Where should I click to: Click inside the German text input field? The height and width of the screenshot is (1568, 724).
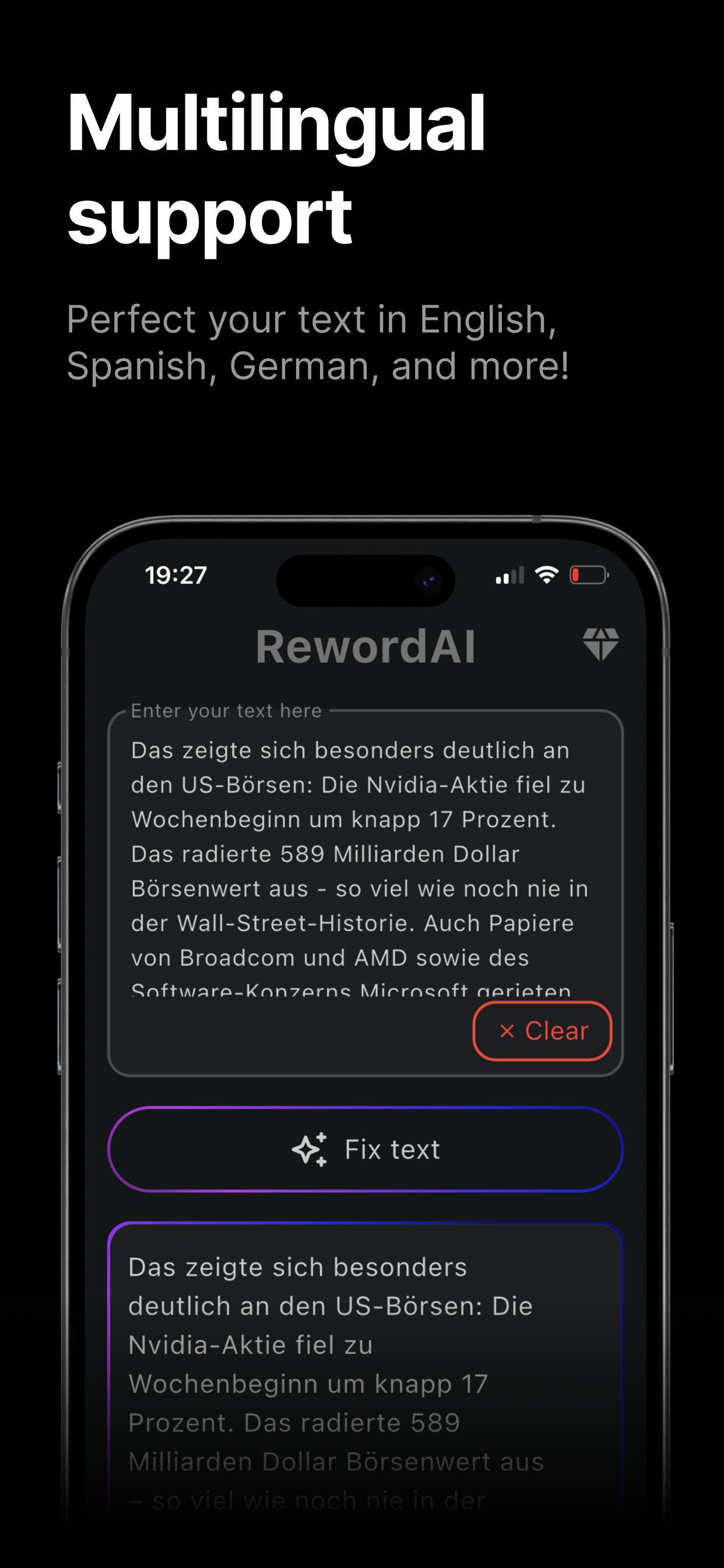365,852
